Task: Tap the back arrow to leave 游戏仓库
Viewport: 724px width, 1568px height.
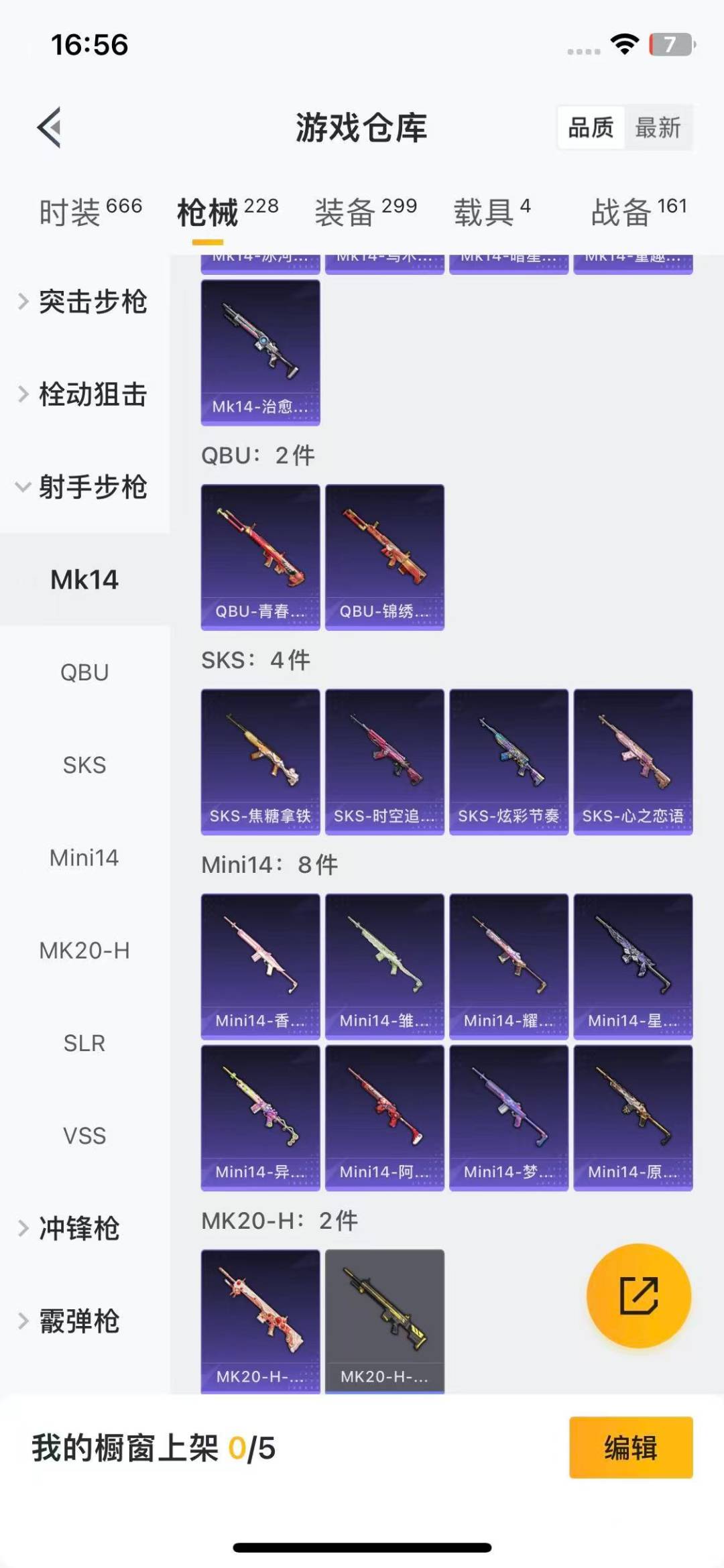Action: (48, 129)
